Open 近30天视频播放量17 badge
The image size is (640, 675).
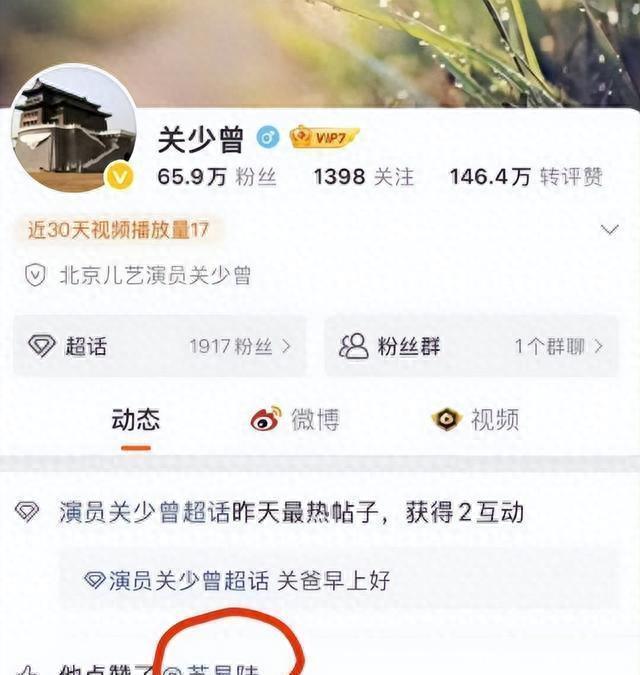click(118, 230)
